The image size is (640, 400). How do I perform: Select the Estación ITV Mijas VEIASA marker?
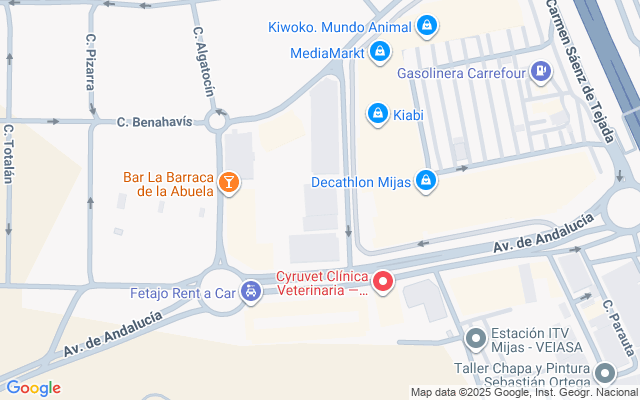pyautogui.click(x=476, y=337)
